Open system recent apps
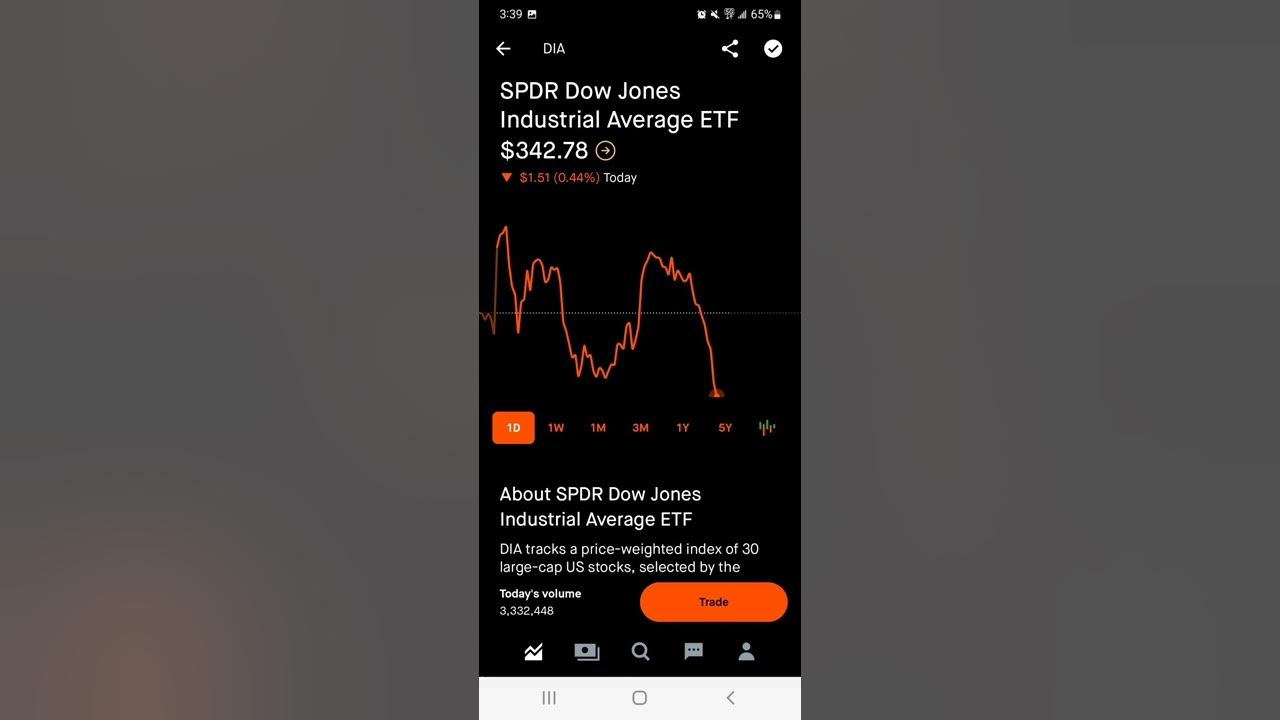The image size is (1280, 720). point(549,698)
